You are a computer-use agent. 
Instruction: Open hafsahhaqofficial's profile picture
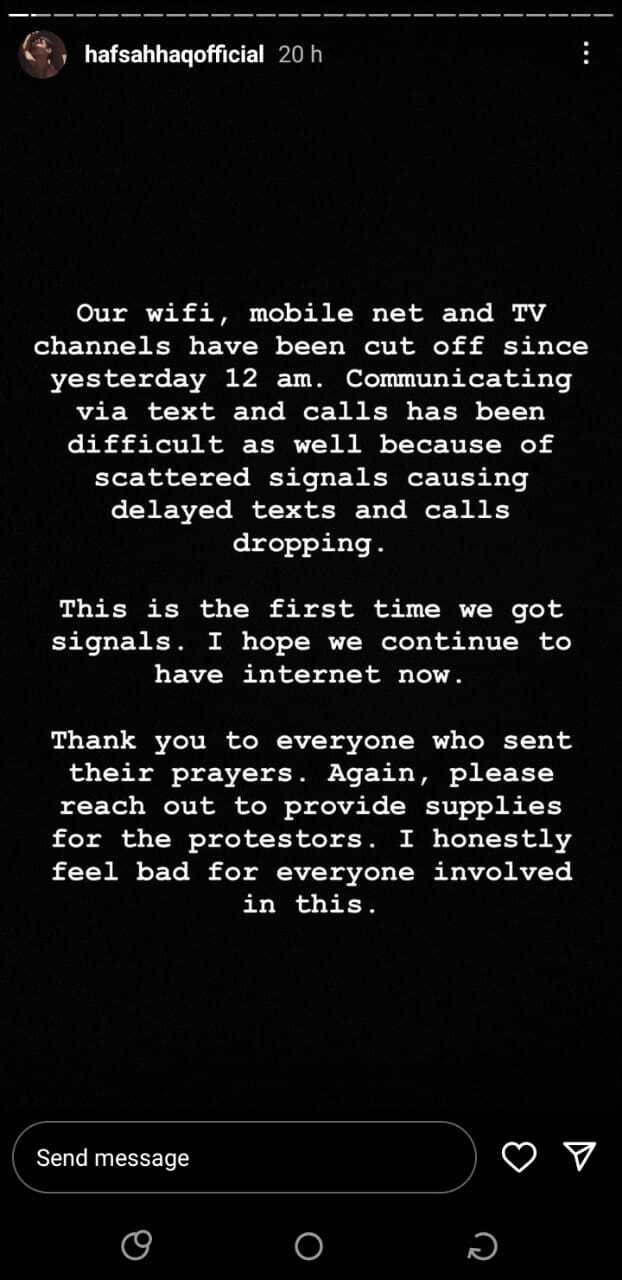pos(42,54)
